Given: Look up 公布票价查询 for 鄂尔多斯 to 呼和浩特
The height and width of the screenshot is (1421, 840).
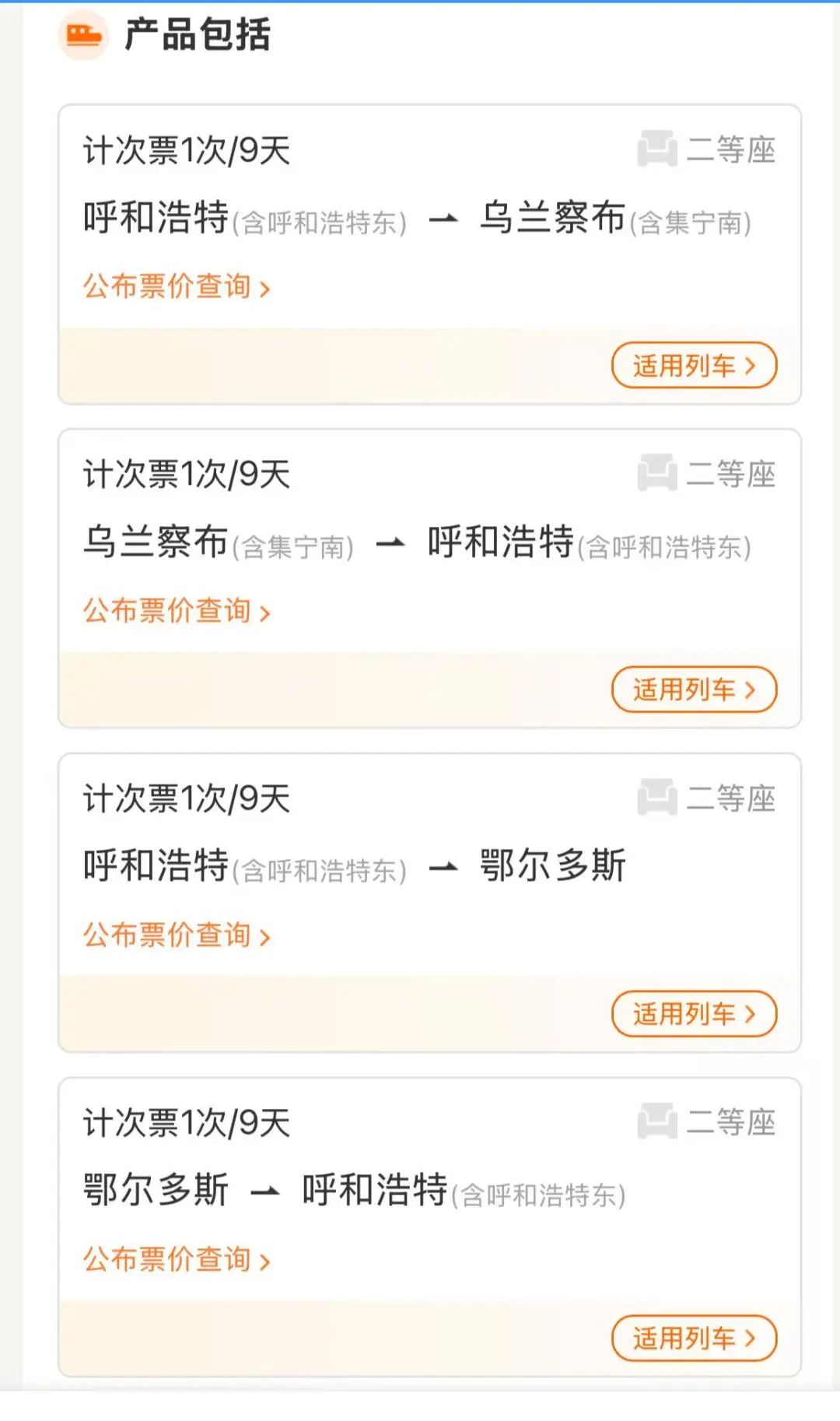Looking at the screenshot, I should point(177,1260).
